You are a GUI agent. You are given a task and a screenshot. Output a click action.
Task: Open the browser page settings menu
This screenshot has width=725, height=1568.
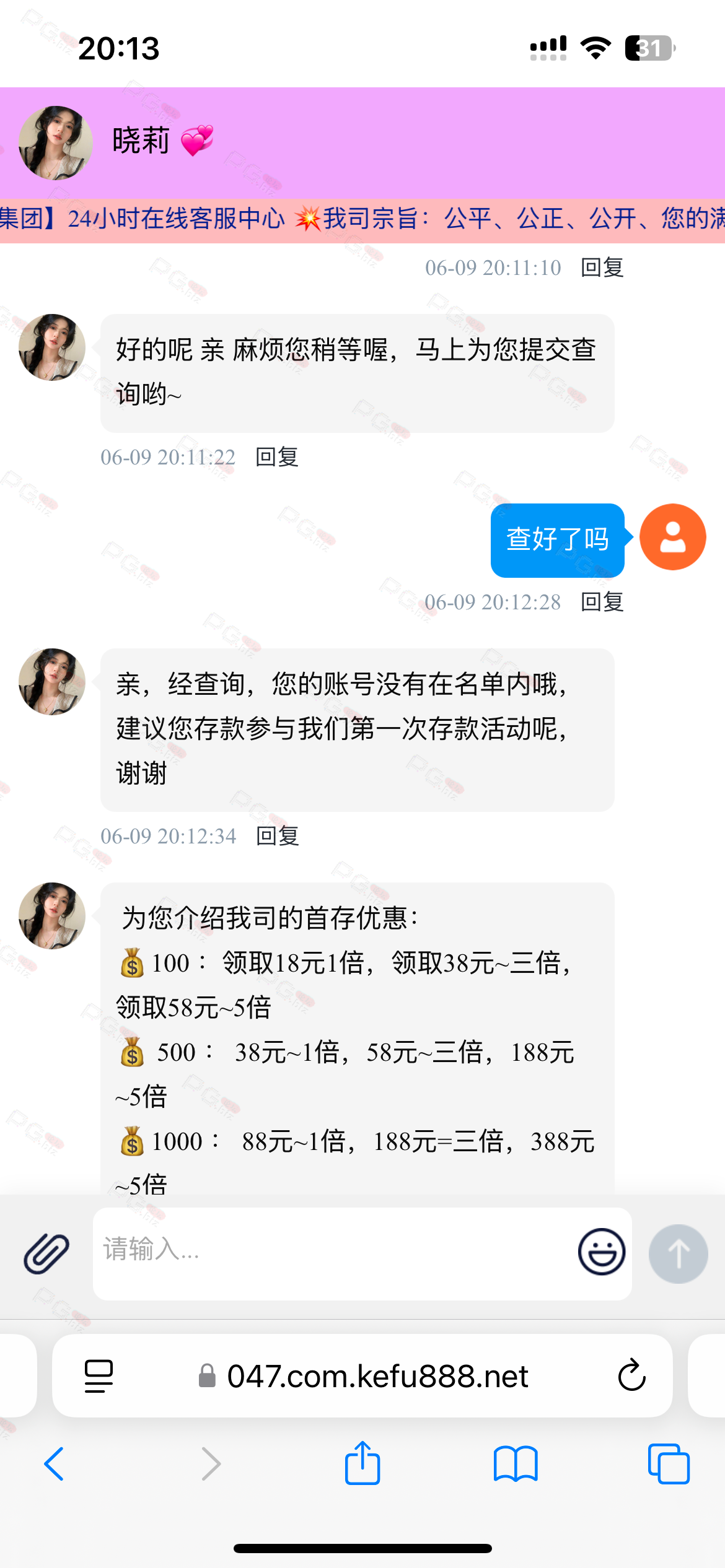(x=99, y=1376)
